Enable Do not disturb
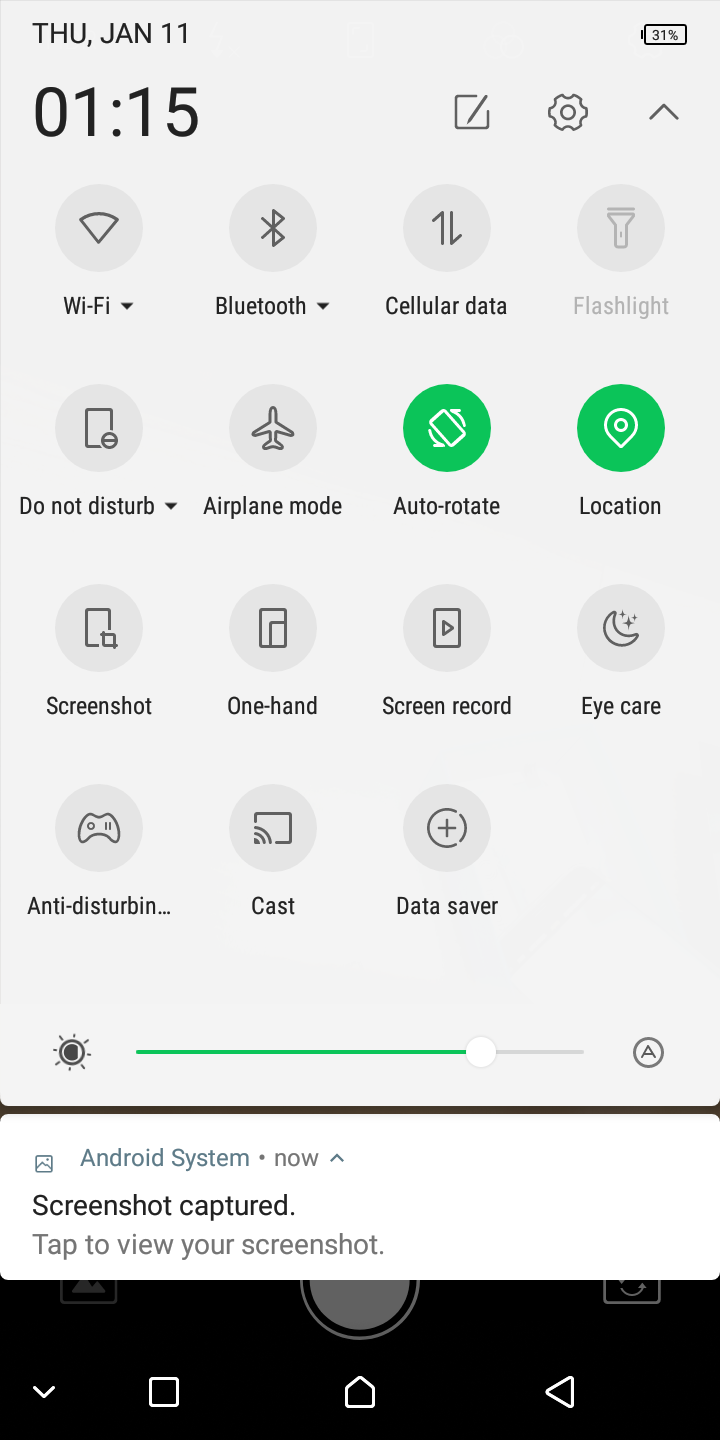This screenshot has height=1440, width=720. click(99, 428)
